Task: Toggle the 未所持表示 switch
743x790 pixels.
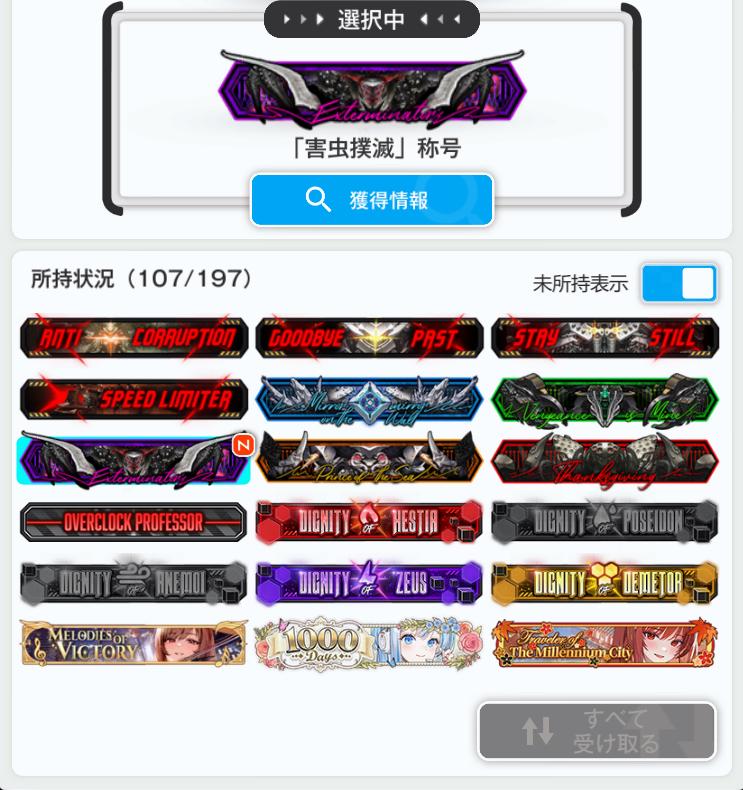Action: pyautogui.click(x=679, y=283)
